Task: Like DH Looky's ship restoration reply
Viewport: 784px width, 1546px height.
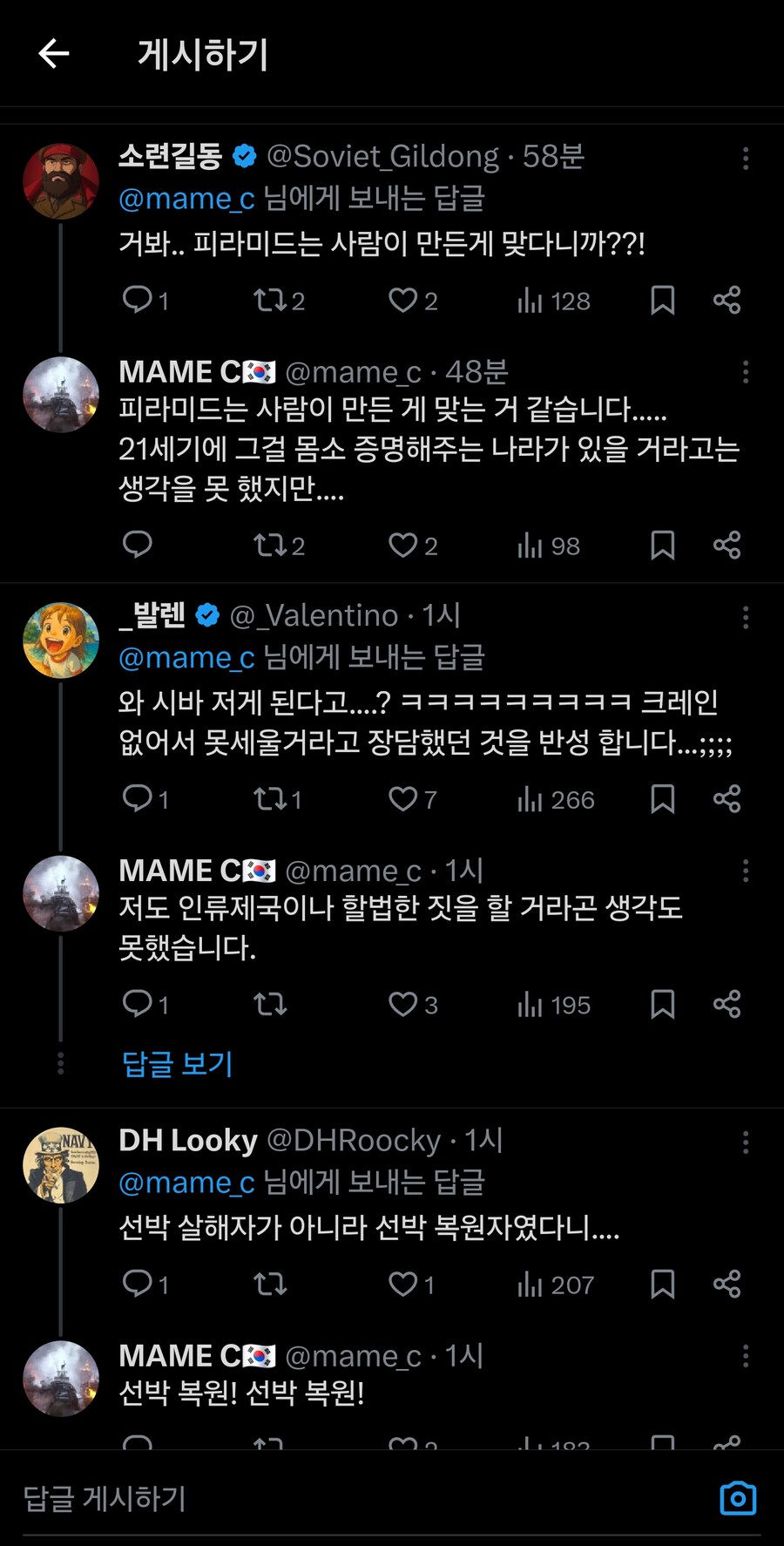Action: coord(402,1285)
